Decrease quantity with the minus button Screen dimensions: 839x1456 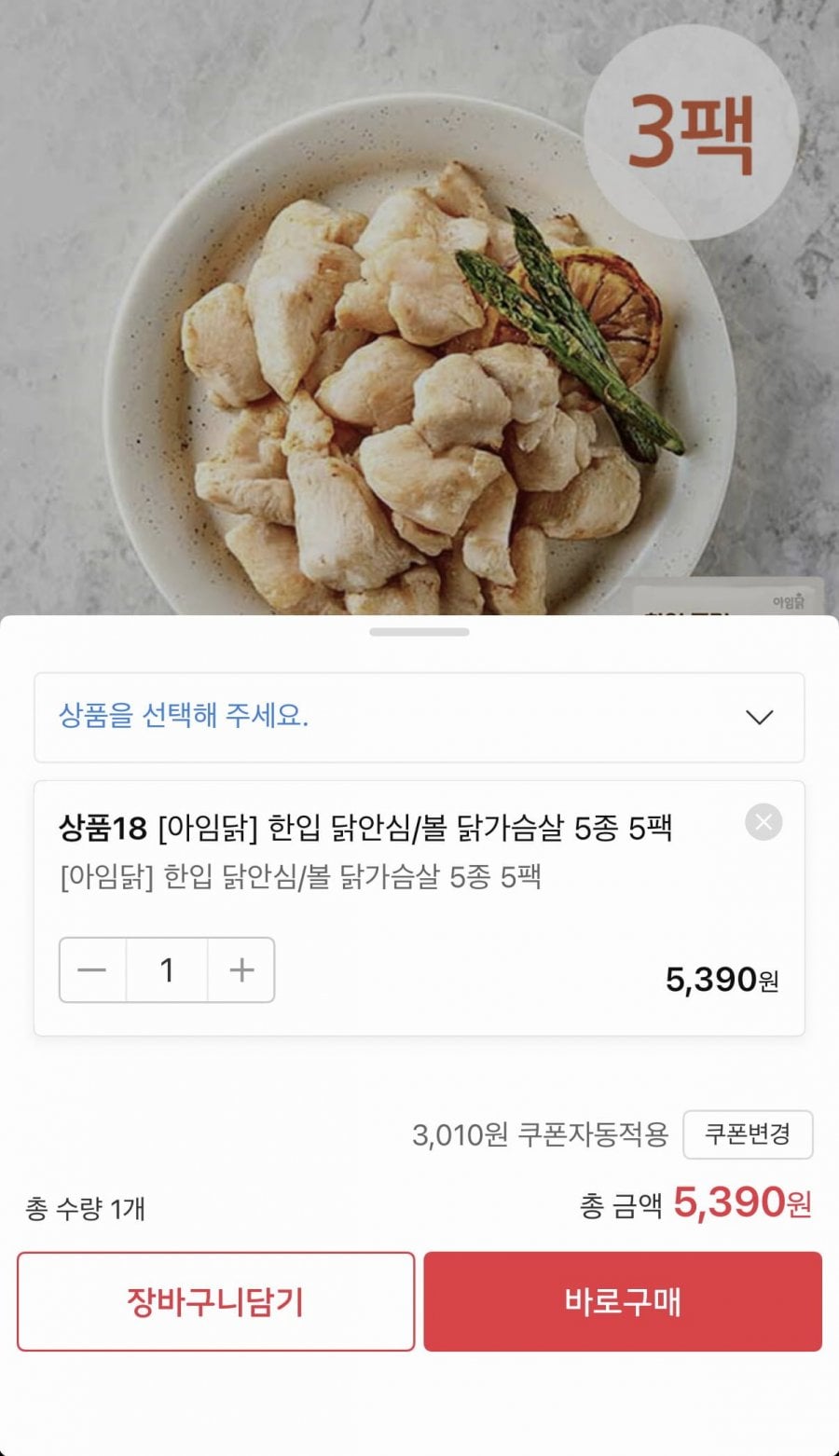[92, 970]
